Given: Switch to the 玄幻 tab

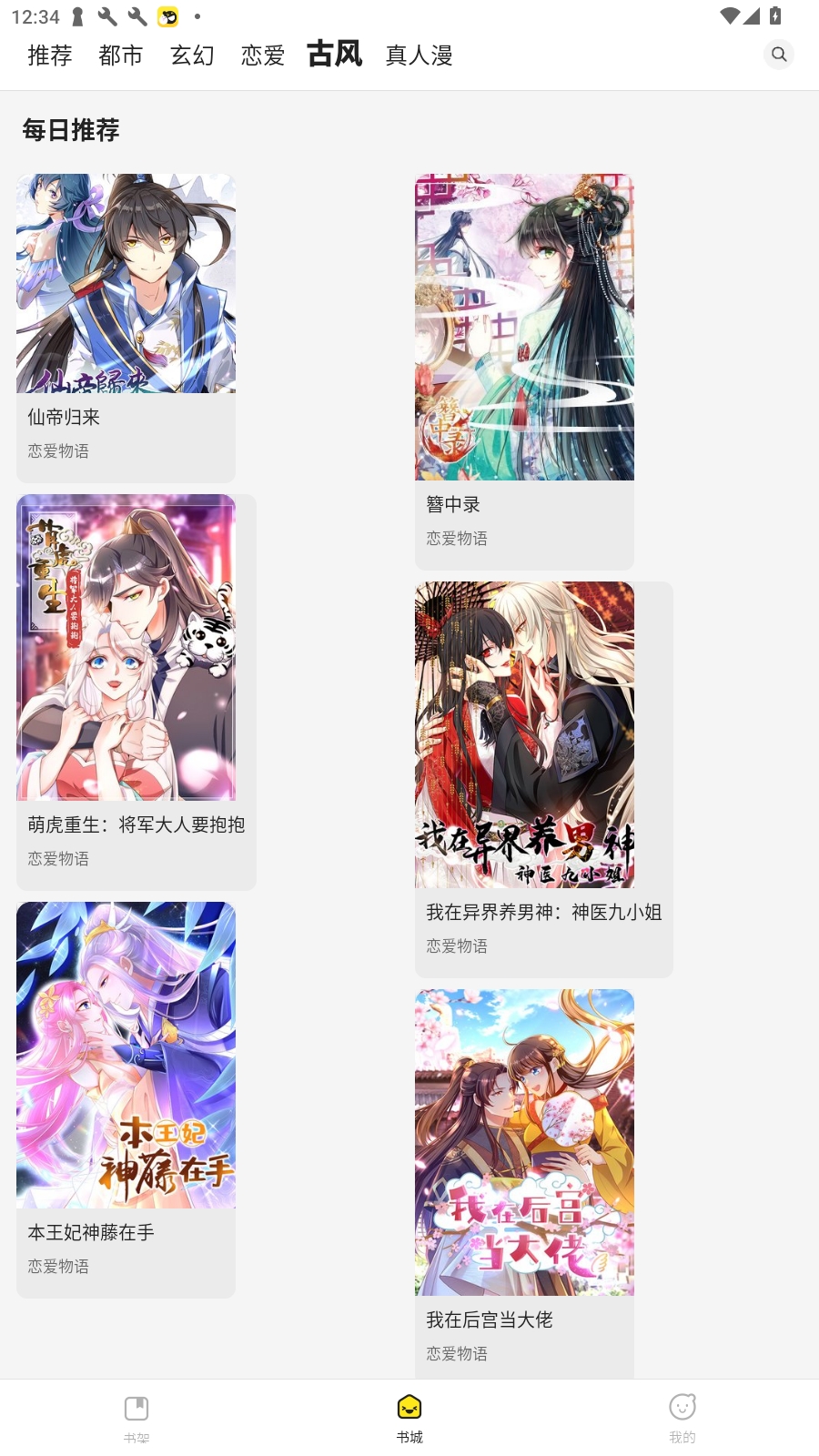Looking at the screenshot, I should click(192, 56).
